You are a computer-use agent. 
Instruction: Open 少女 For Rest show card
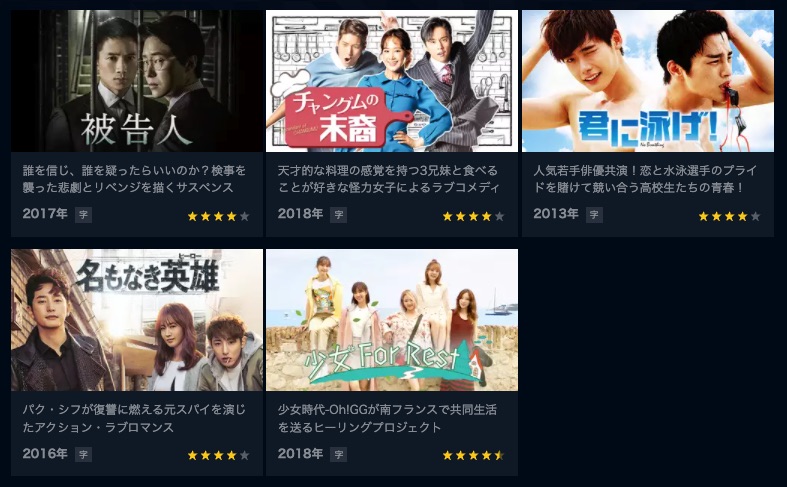pyautogui.click(x=391, y=320)
